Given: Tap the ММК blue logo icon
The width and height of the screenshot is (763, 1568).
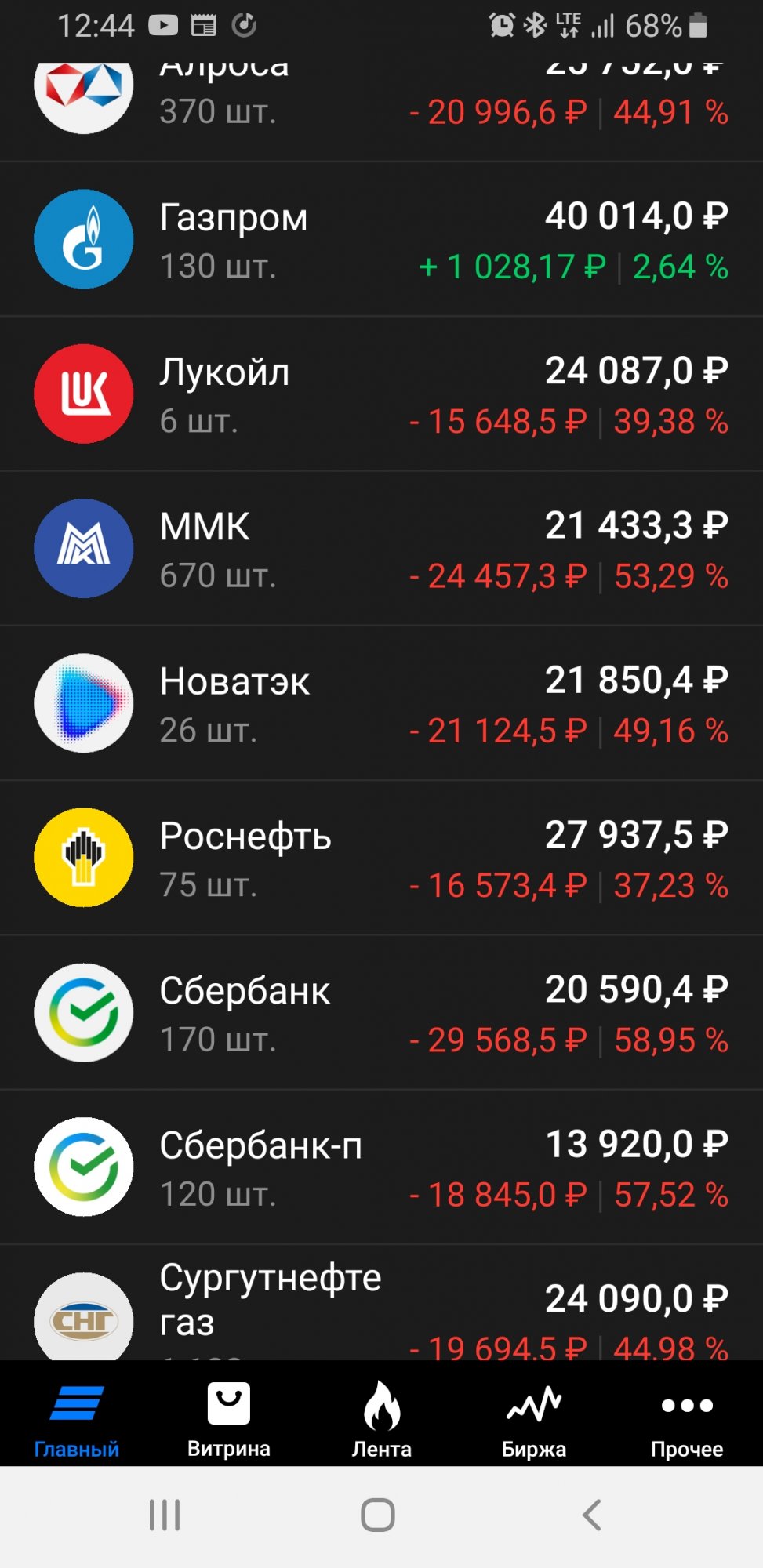Looking at the screenshot, I should (83, 548).
